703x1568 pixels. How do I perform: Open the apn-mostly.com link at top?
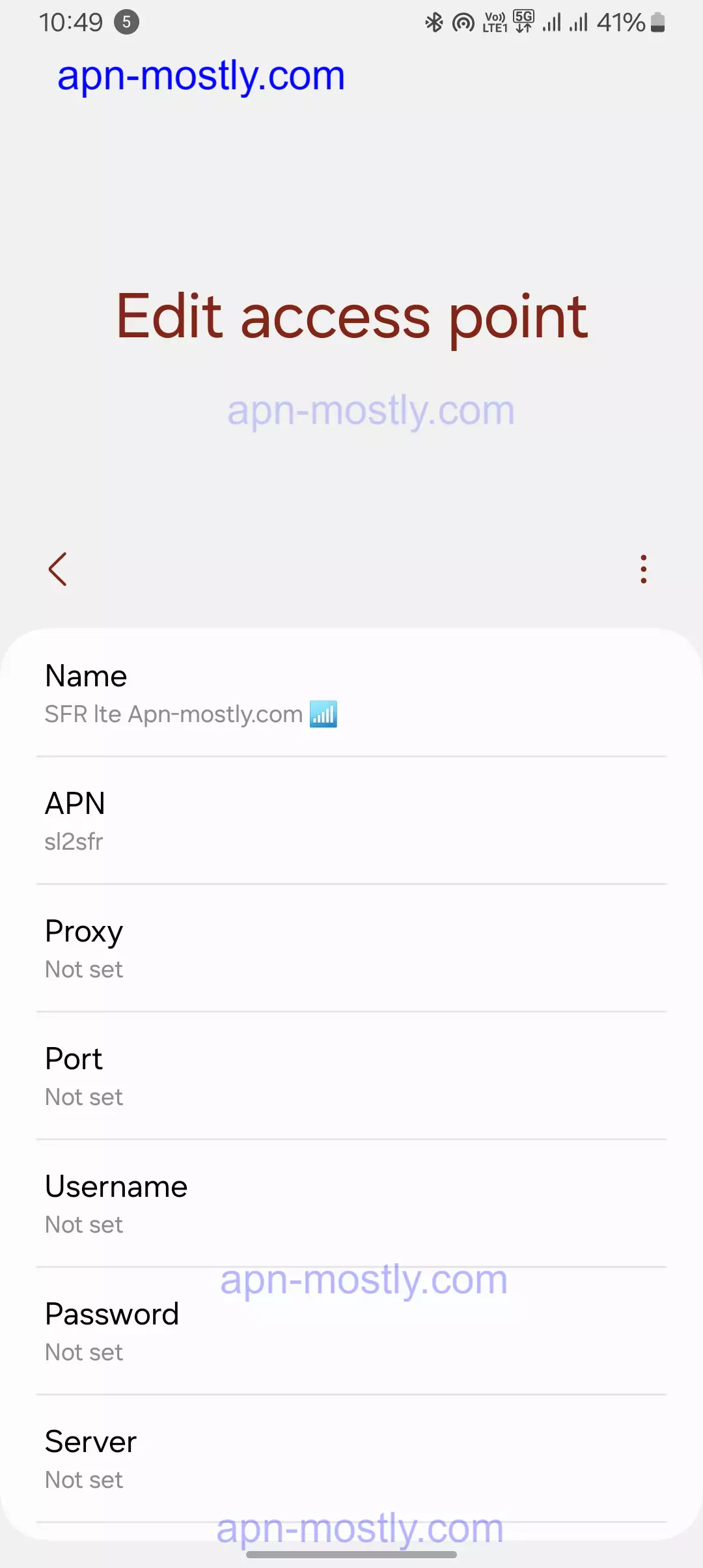point(200,76)
